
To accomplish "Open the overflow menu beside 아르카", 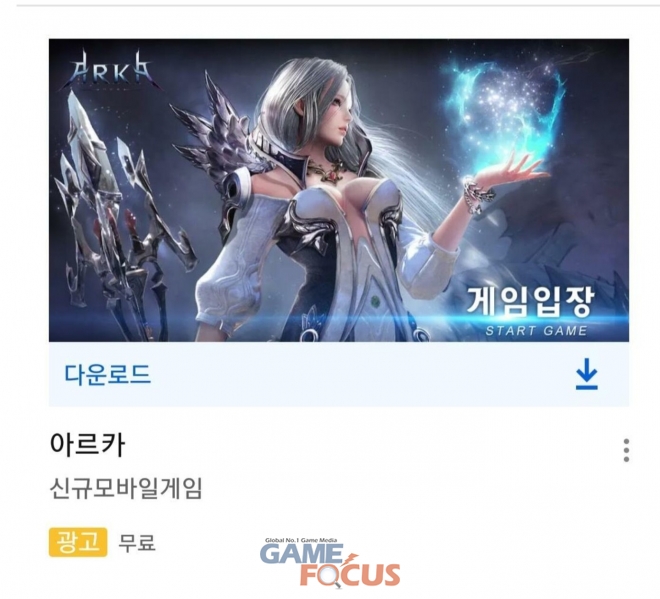I will click(x=626, y=450).
